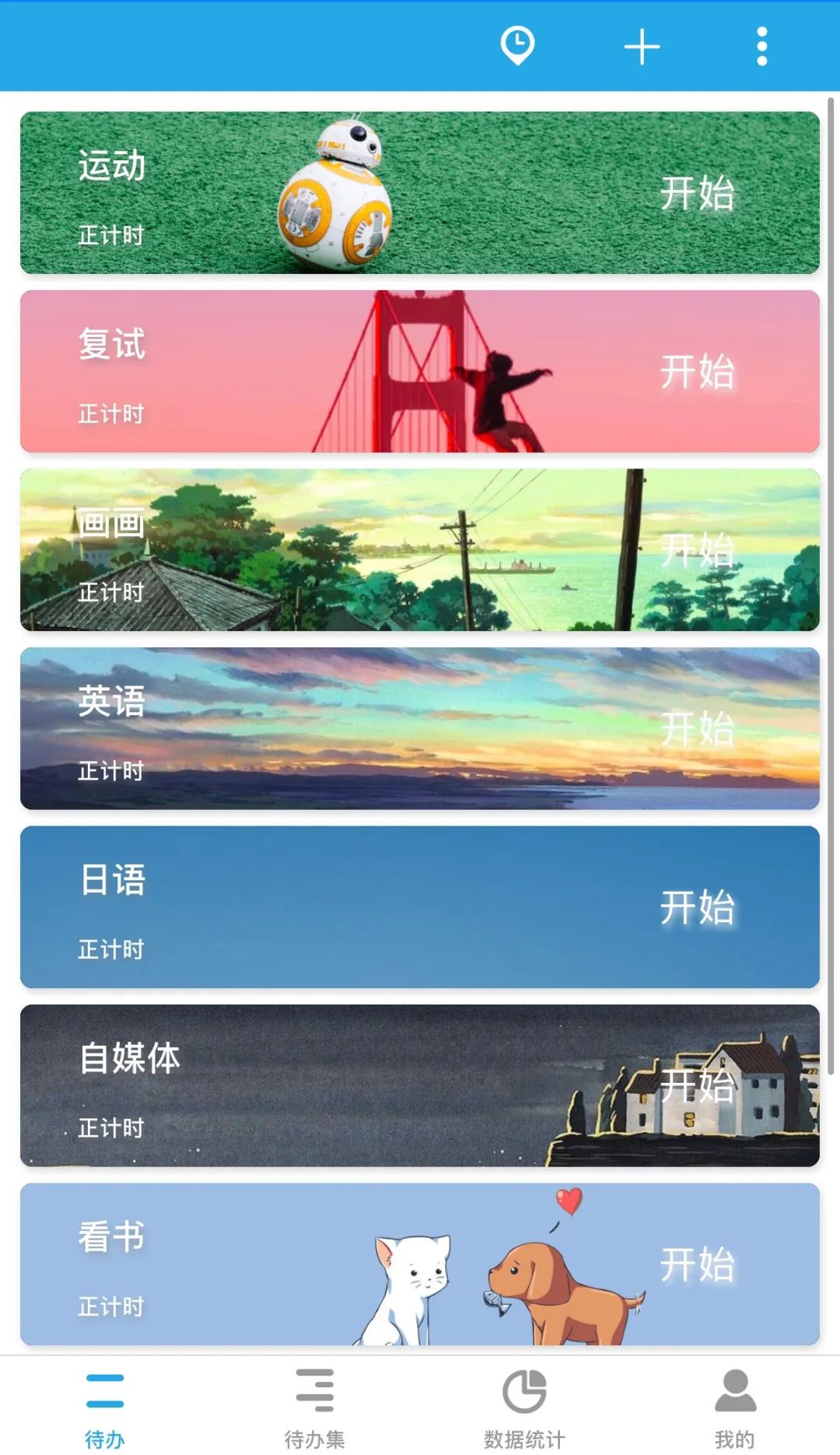Open the clock reminder icon in top bar
This screenshot has height=1455, width=840.
518,46
